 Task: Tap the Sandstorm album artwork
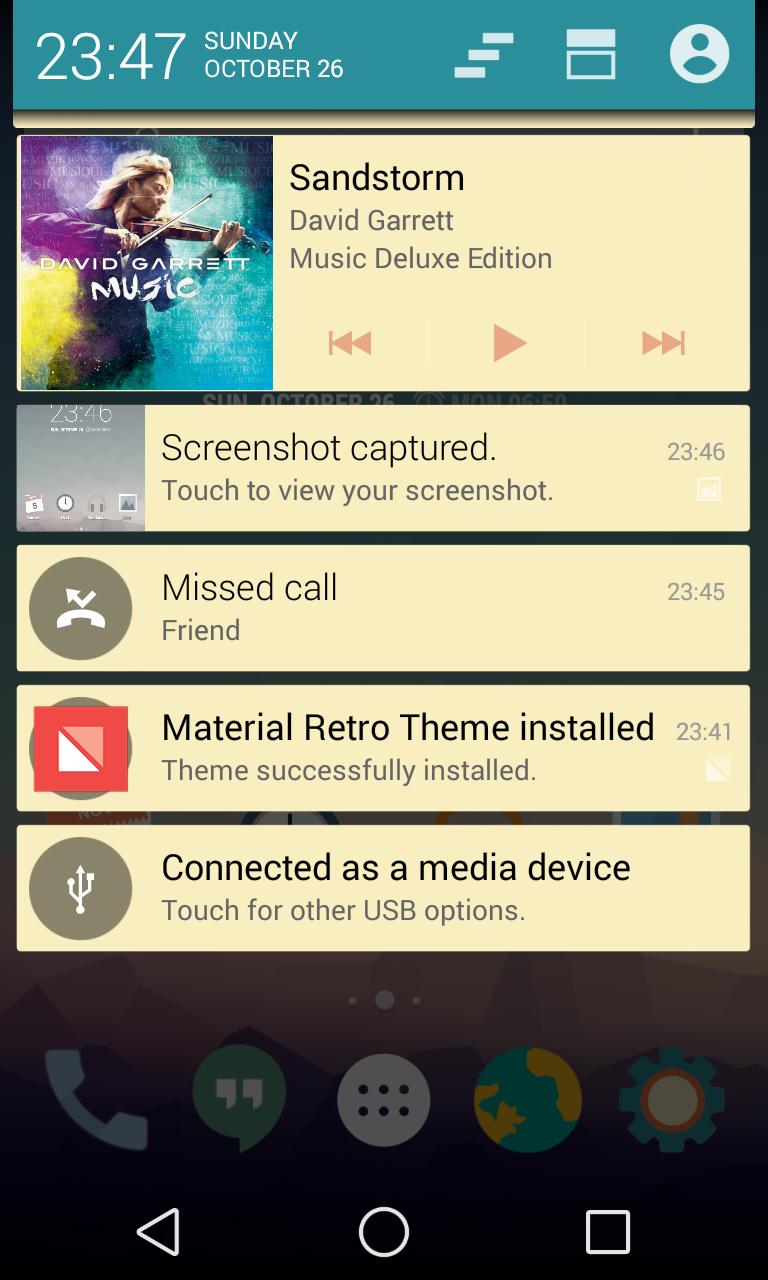145,262
